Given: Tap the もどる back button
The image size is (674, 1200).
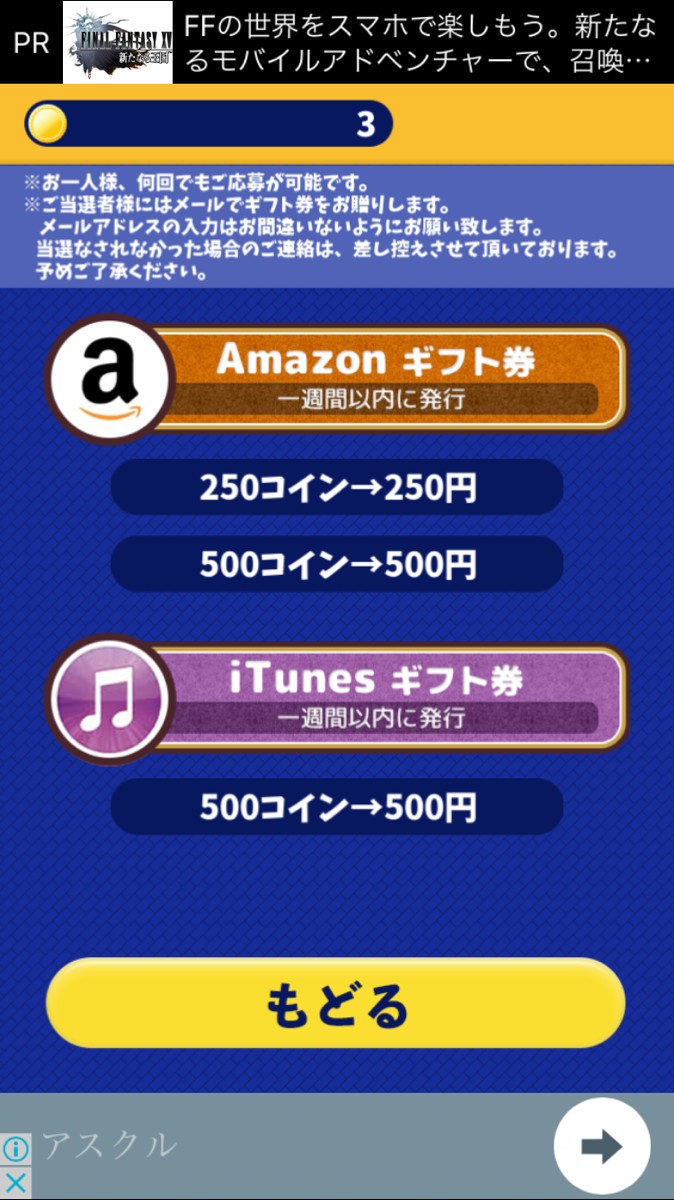Looking at the screenshot, I should 336,1004.
